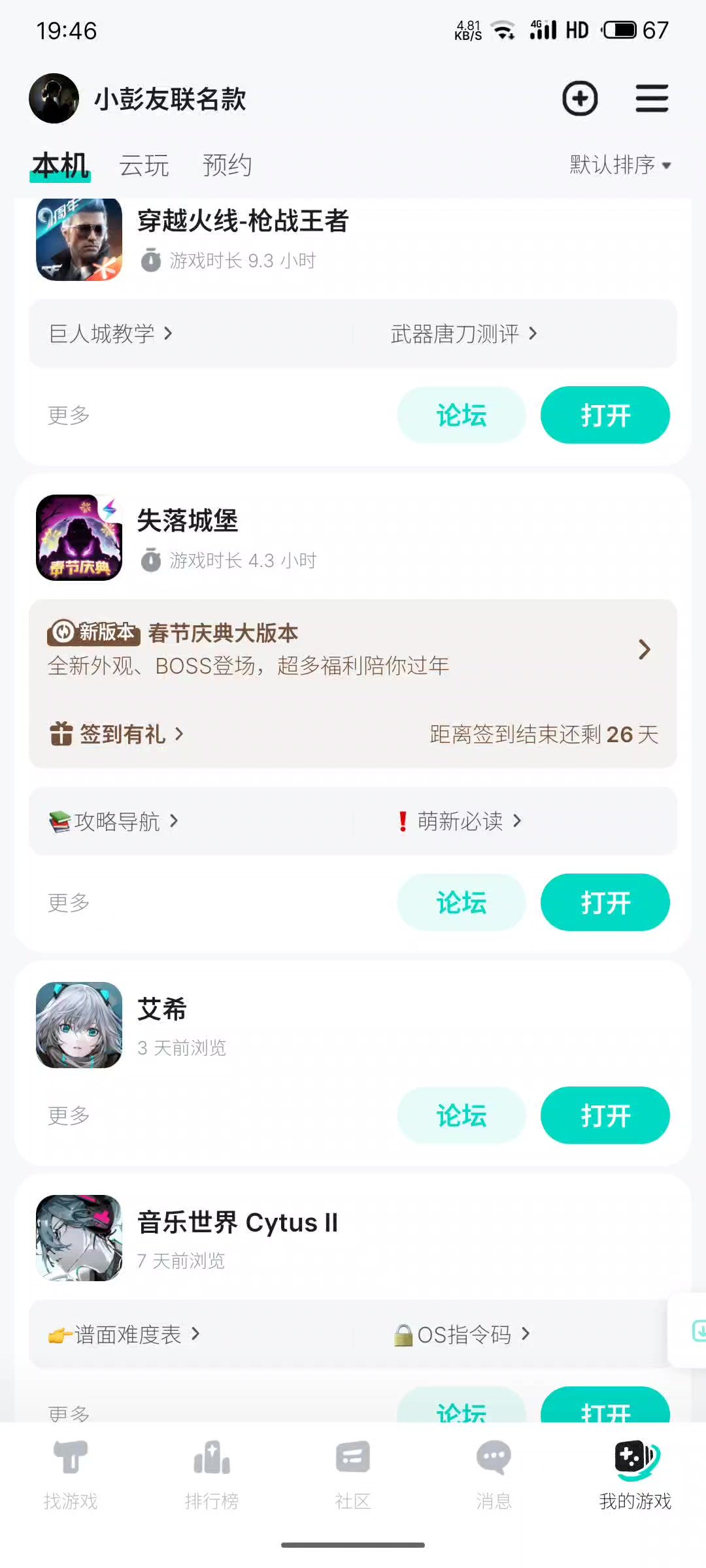
Task: Open 萌新必读 link
Action: pyautogui.click(x=460, y=821)
